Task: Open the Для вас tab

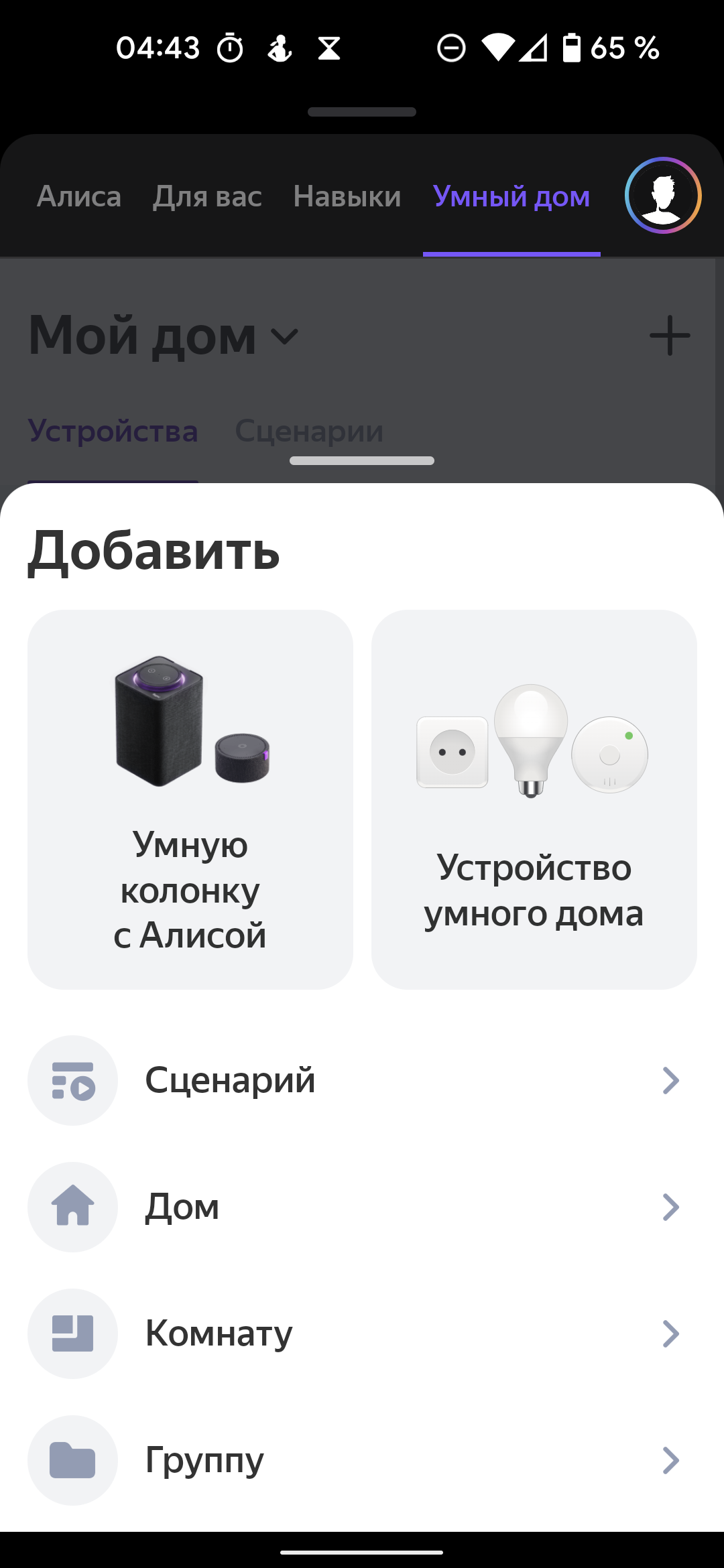Action: click(207, 197)
